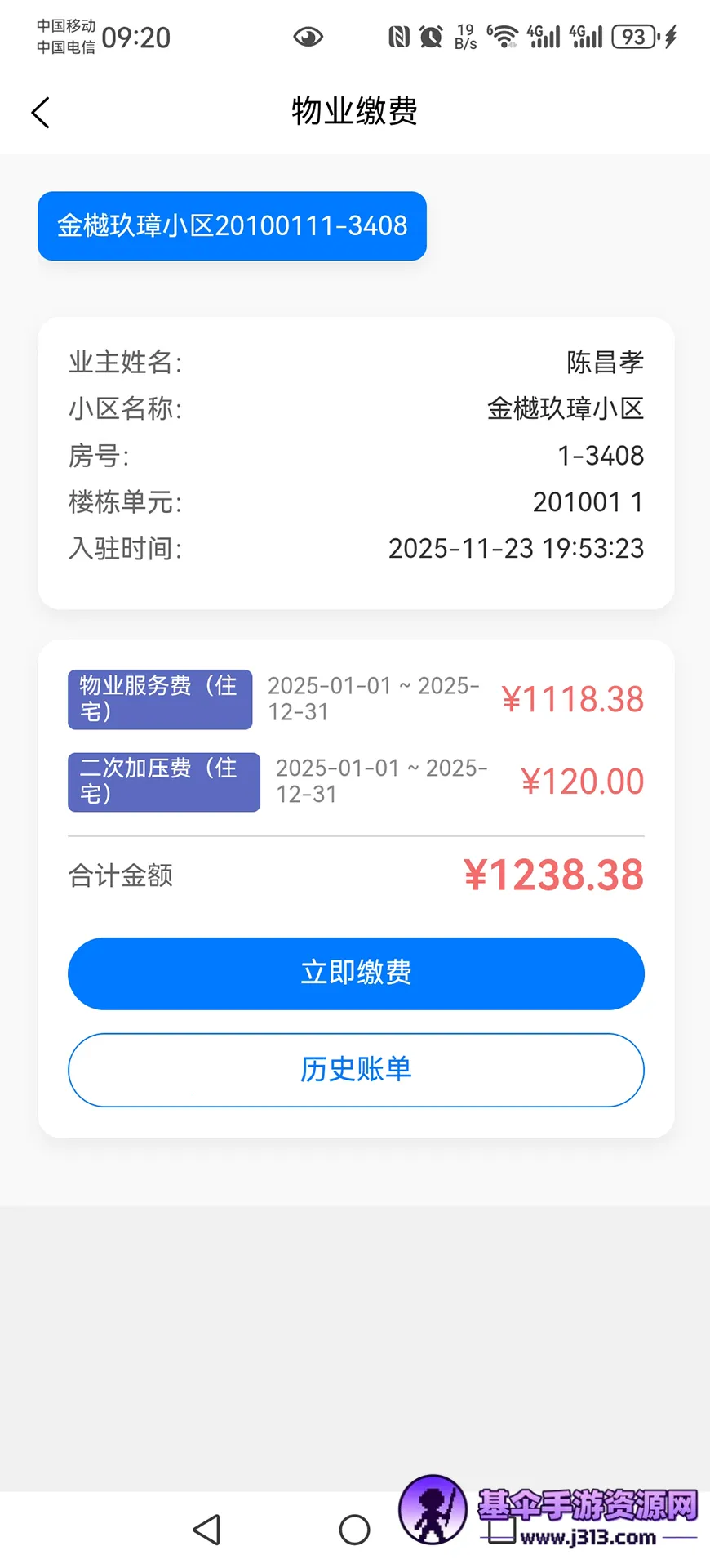This screenshot has height=1568, width=710.
Task: Select the 金樾玖璋小区20100111-3408 property button
Action: click(232, 226)
